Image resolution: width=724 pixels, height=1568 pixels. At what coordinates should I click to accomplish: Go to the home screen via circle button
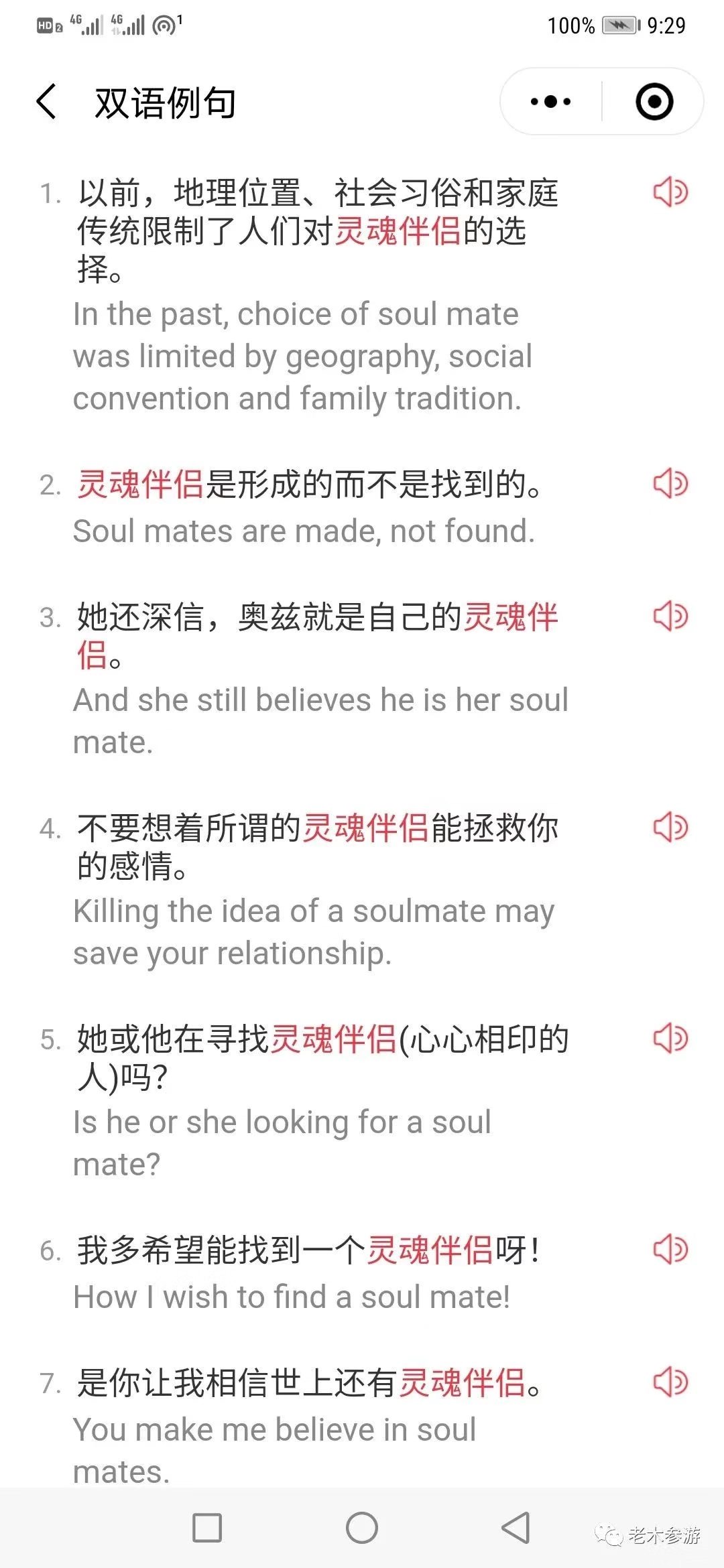coord(362,1528)
